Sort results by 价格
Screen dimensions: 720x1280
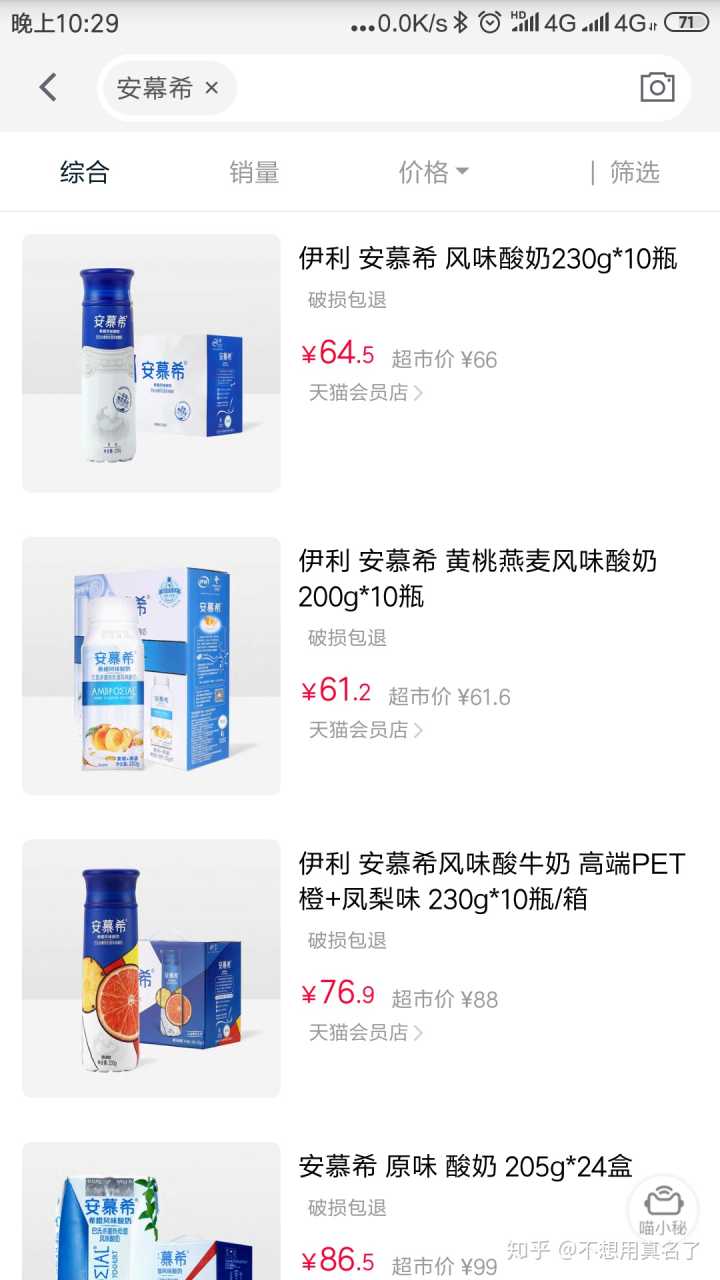(x=433, y=172)
